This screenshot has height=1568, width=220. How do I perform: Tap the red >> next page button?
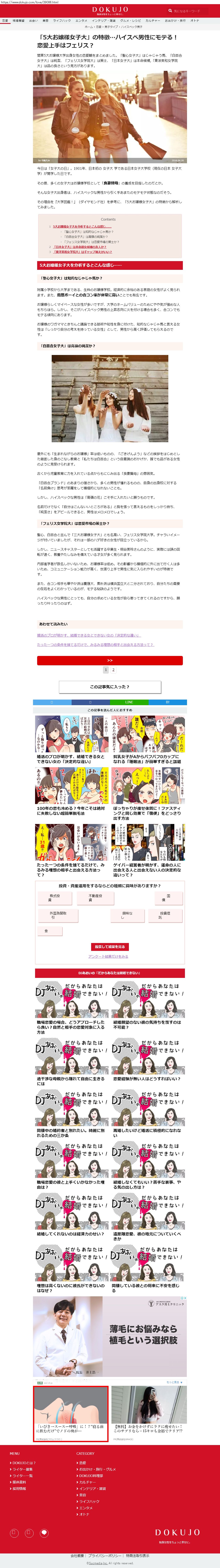coord(110,660)
